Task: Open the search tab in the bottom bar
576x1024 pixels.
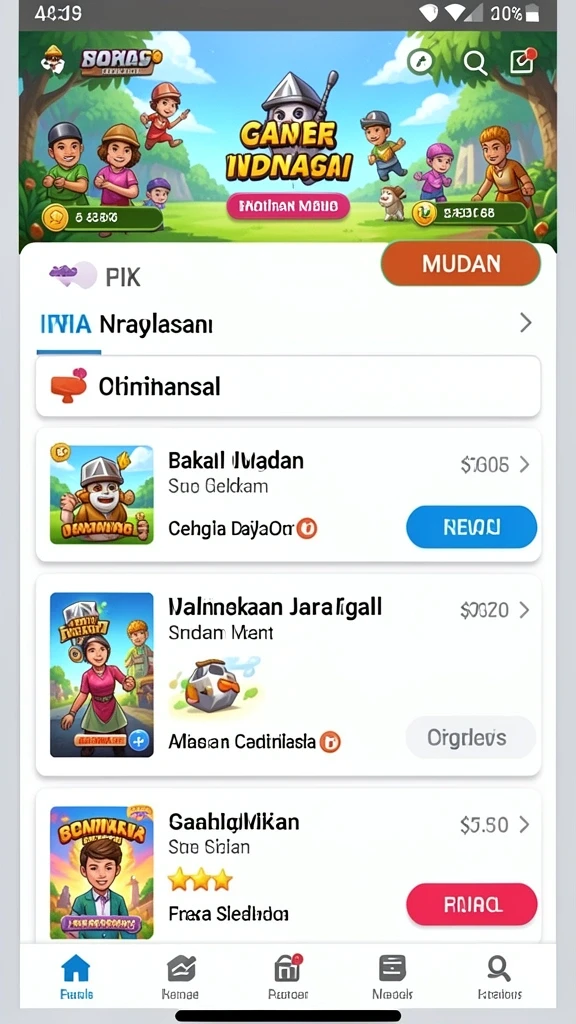Action: tap(499, 977)
